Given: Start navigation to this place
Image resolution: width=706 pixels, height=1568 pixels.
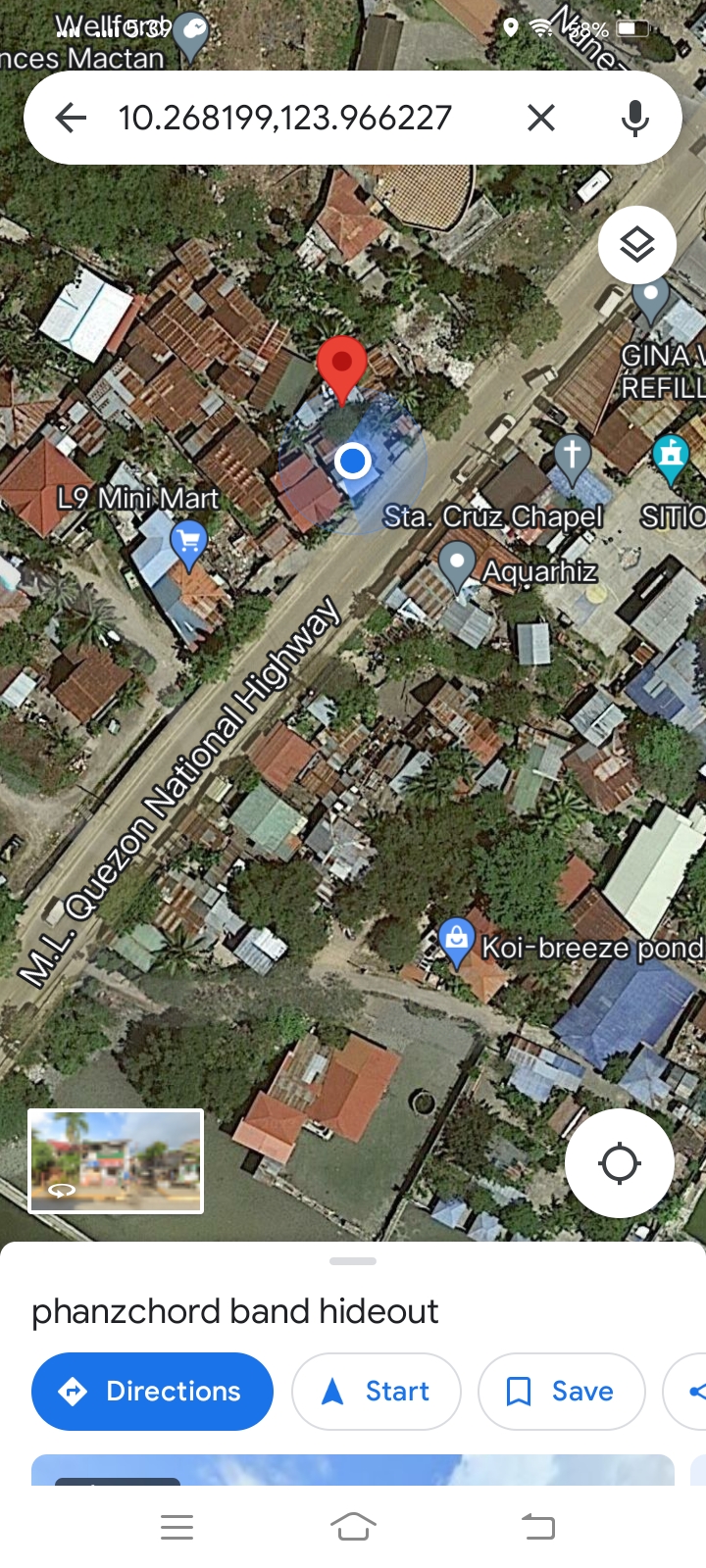Looking at the screenshot, I should [377, 1391].
